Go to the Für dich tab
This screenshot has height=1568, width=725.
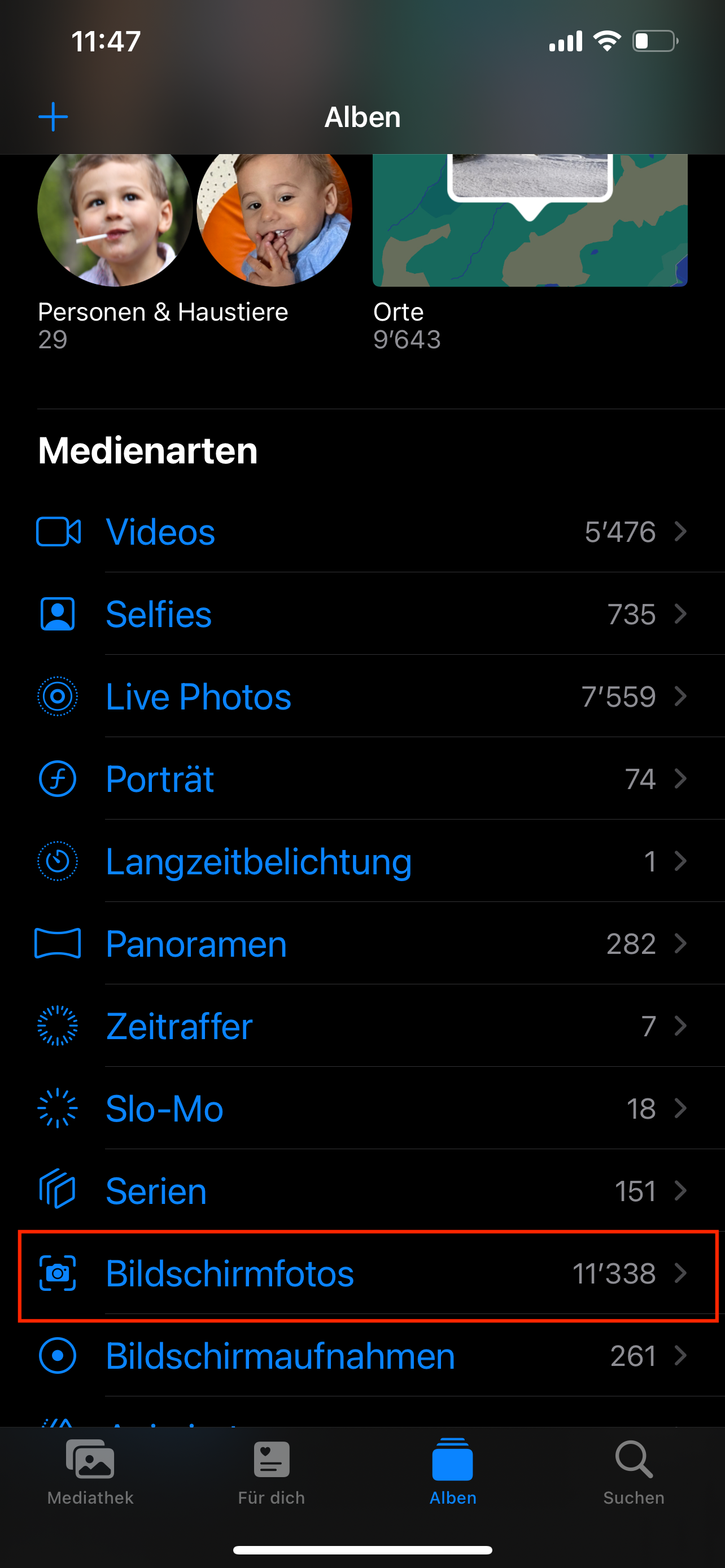pos(272,1470)
